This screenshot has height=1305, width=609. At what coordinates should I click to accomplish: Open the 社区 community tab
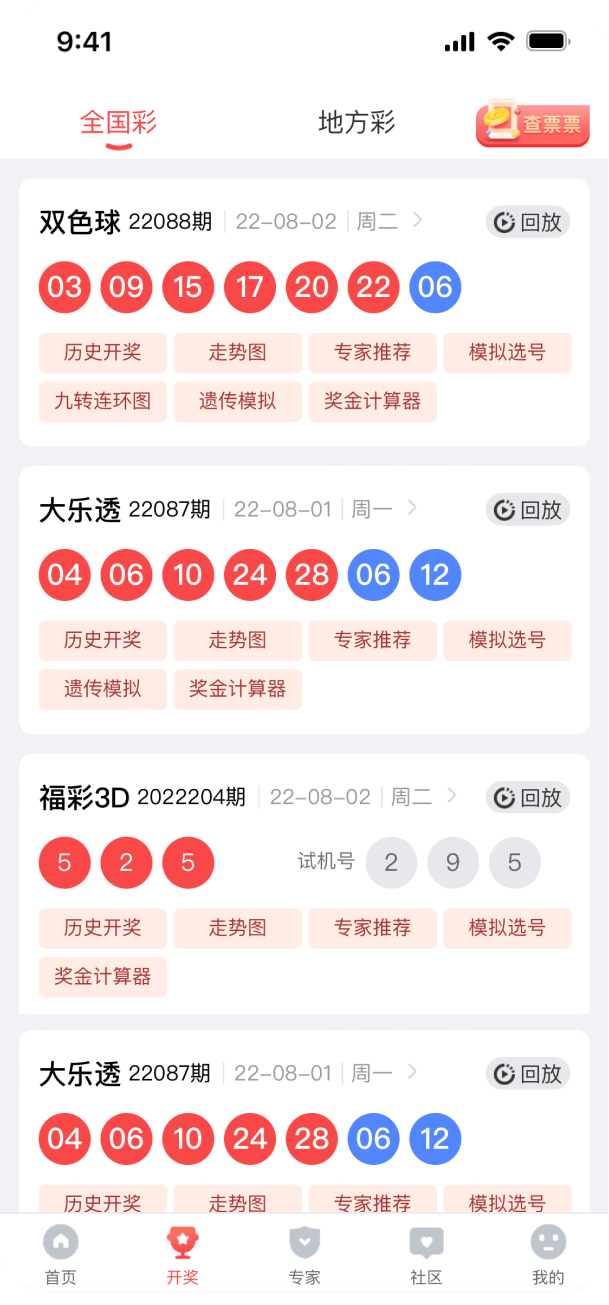pyautogui.click(x=426, y=1255)
